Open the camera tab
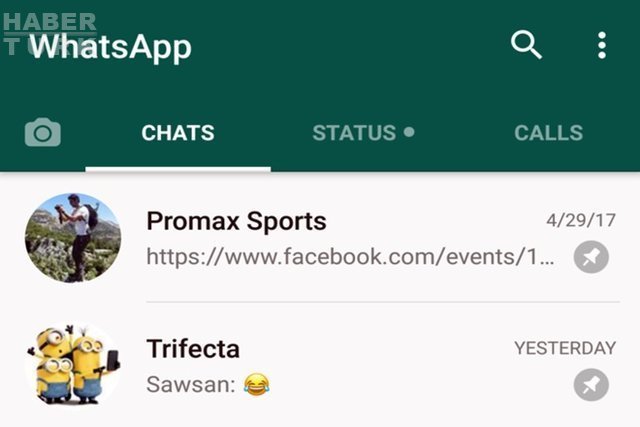The width and height of the screenshot is (640, 427). [43, 132]
